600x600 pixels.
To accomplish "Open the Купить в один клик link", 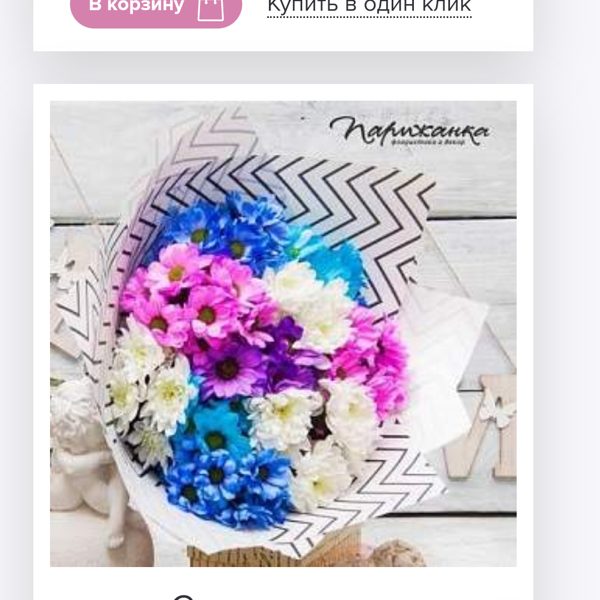I will [x=368, y=8].
